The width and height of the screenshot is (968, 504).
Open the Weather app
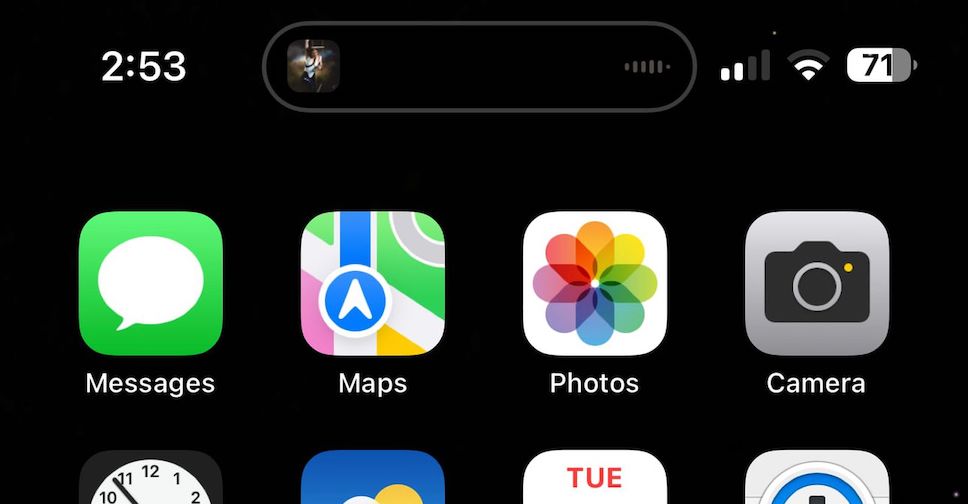(x=373, y=480)
